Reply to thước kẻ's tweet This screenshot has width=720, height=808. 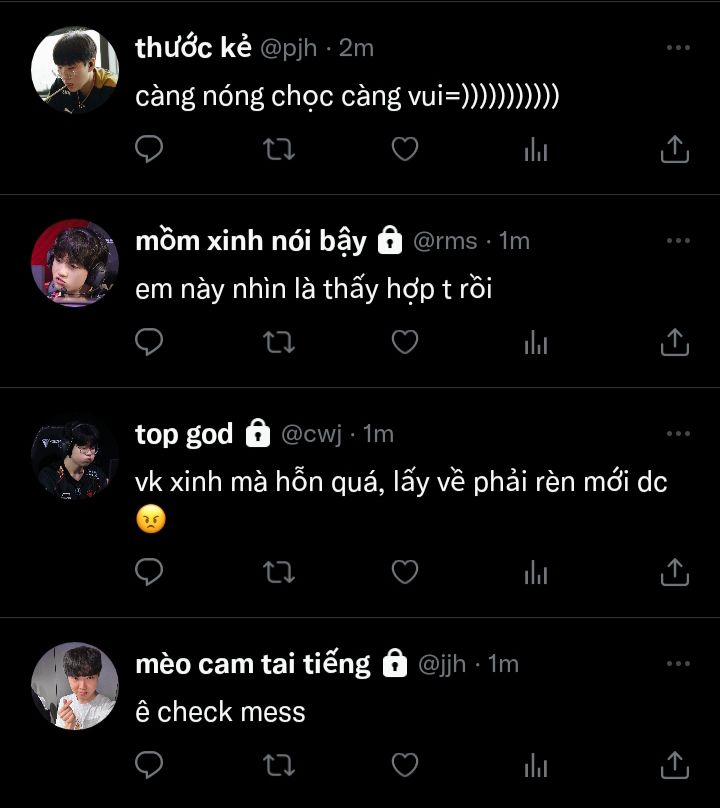149,150
